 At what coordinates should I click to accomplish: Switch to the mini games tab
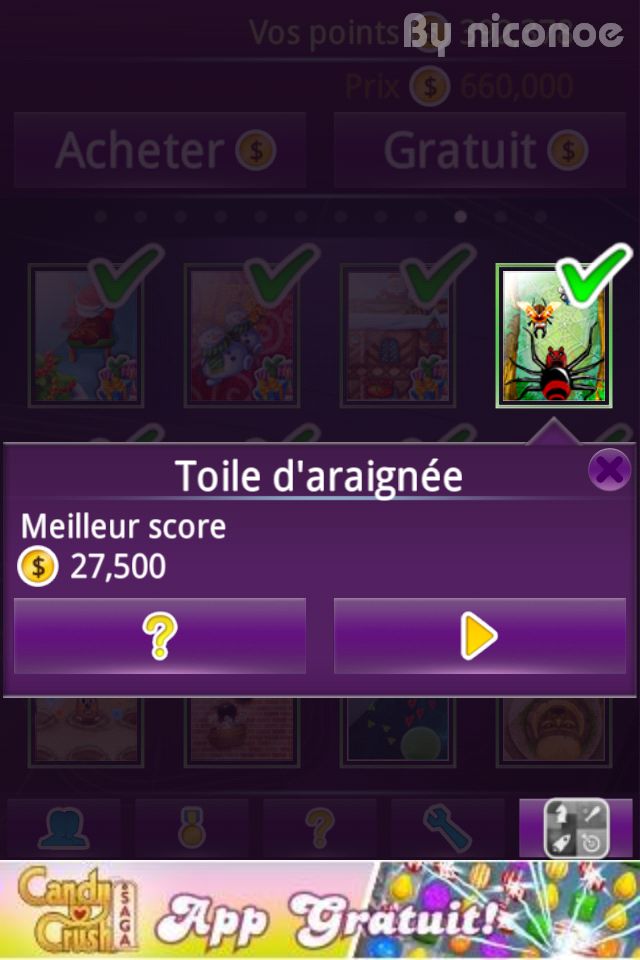576,828
